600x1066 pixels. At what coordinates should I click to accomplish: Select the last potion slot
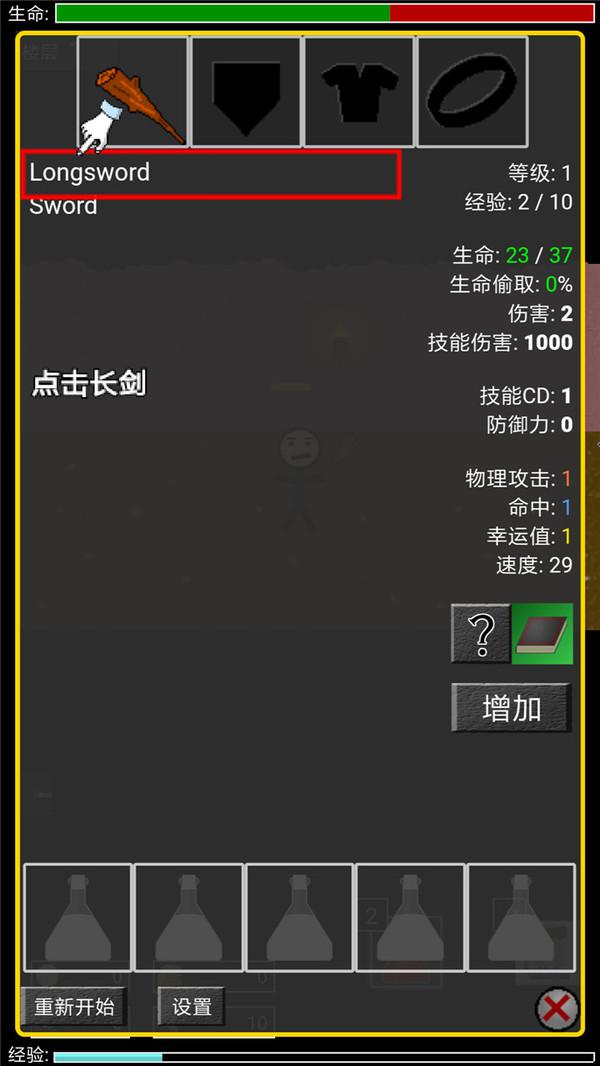coord(520,917)
